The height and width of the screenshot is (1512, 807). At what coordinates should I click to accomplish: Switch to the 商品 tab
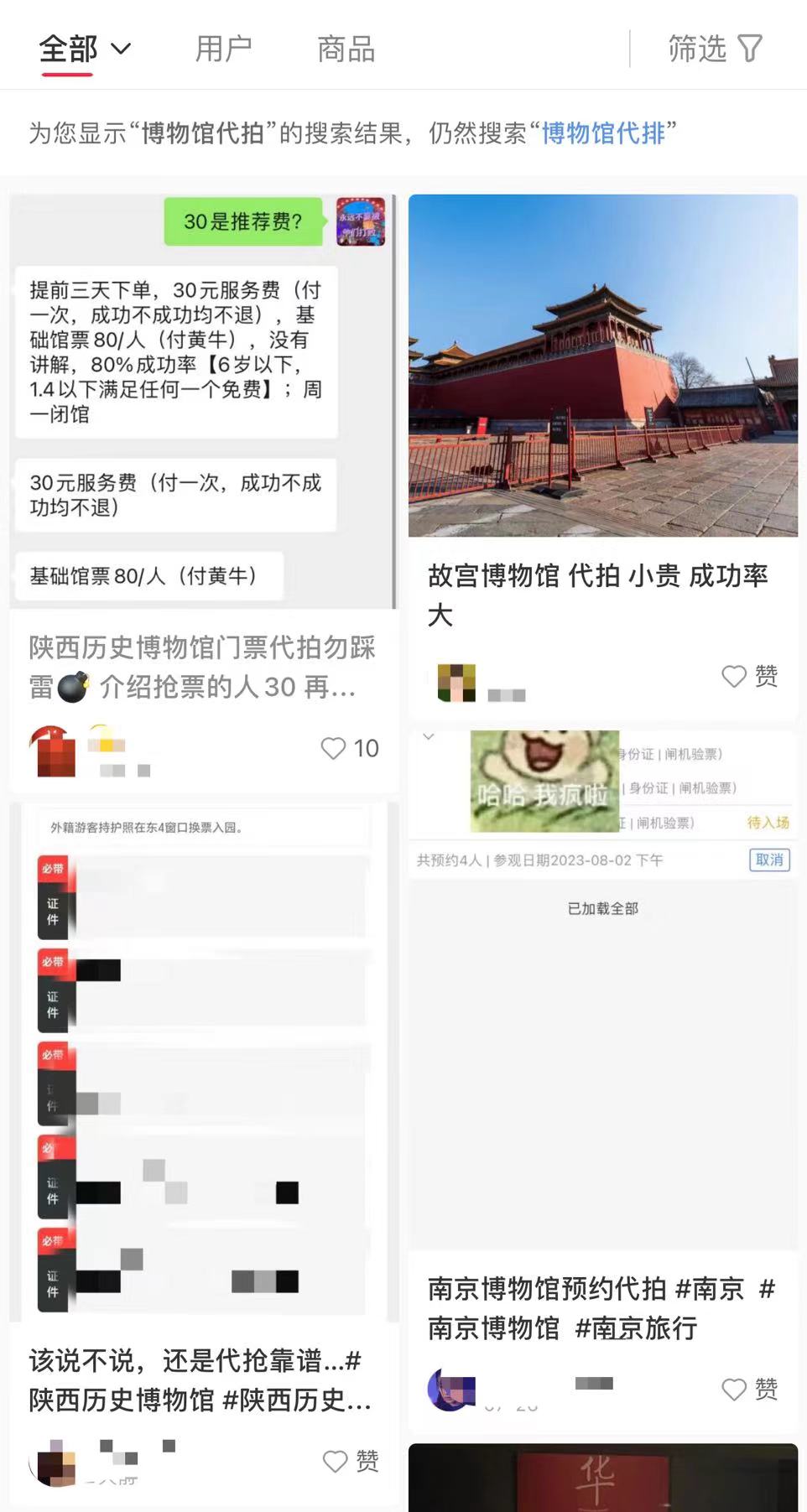pyautogui.click(x=346, y=49)
